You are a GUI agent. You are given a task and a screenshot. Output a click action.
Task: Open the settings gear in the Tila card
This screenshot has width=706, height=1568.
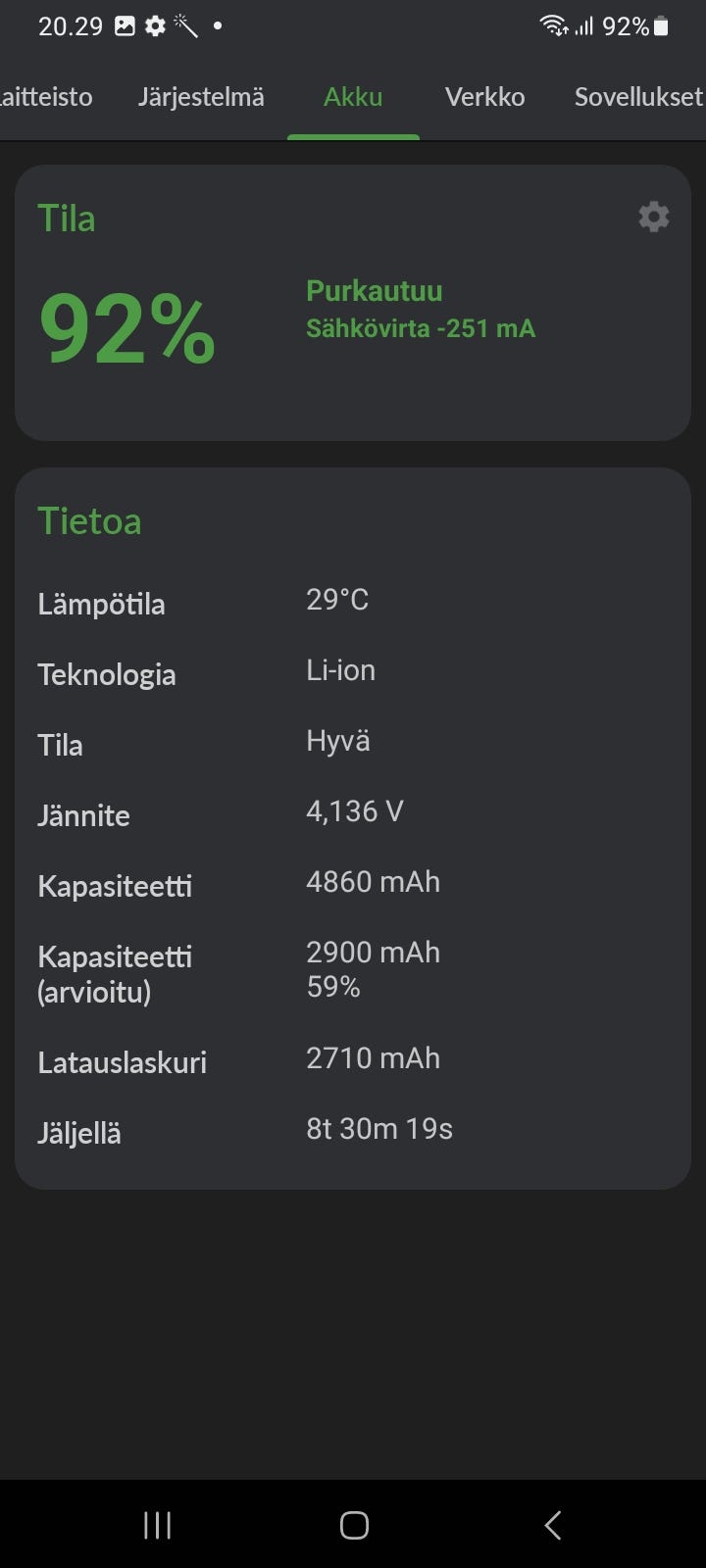coord(653,217)
